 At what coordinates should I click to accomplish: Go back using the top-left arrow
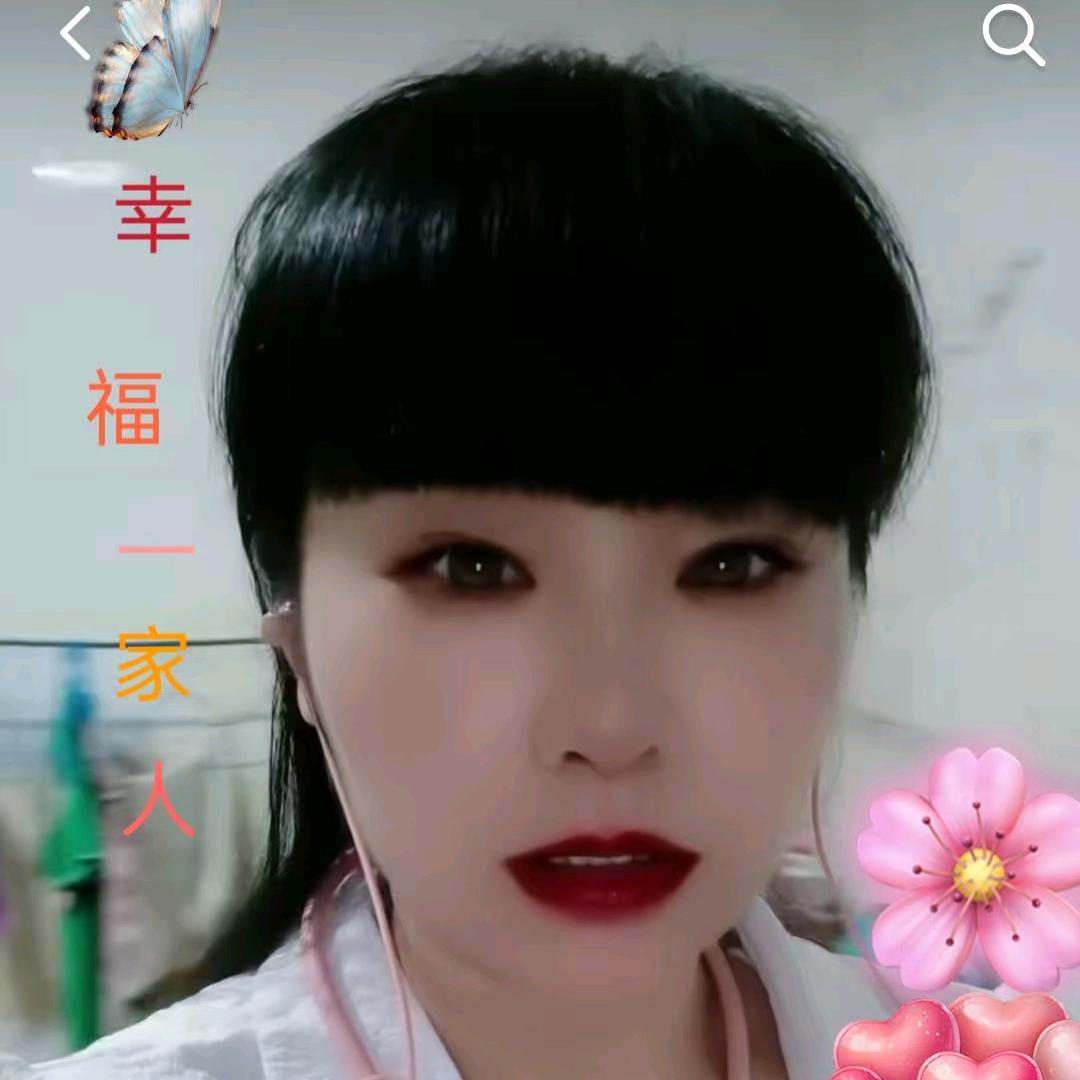click(x=75, y=33)
